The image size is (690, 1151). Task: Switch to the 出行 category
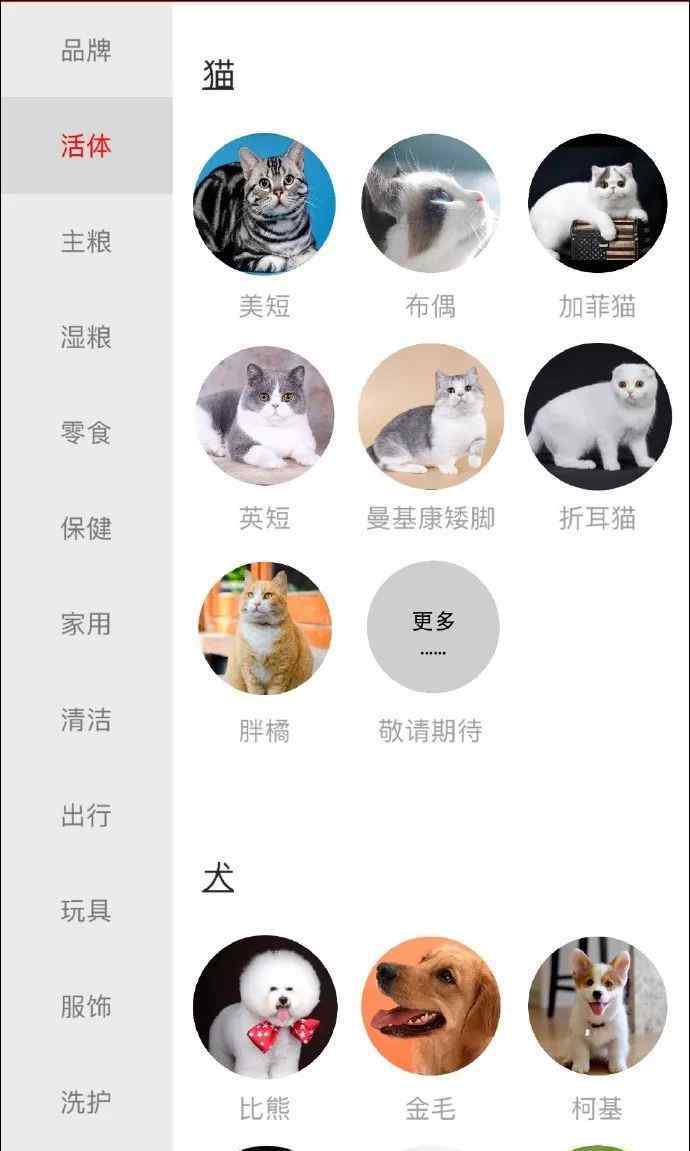click(86, 815)
